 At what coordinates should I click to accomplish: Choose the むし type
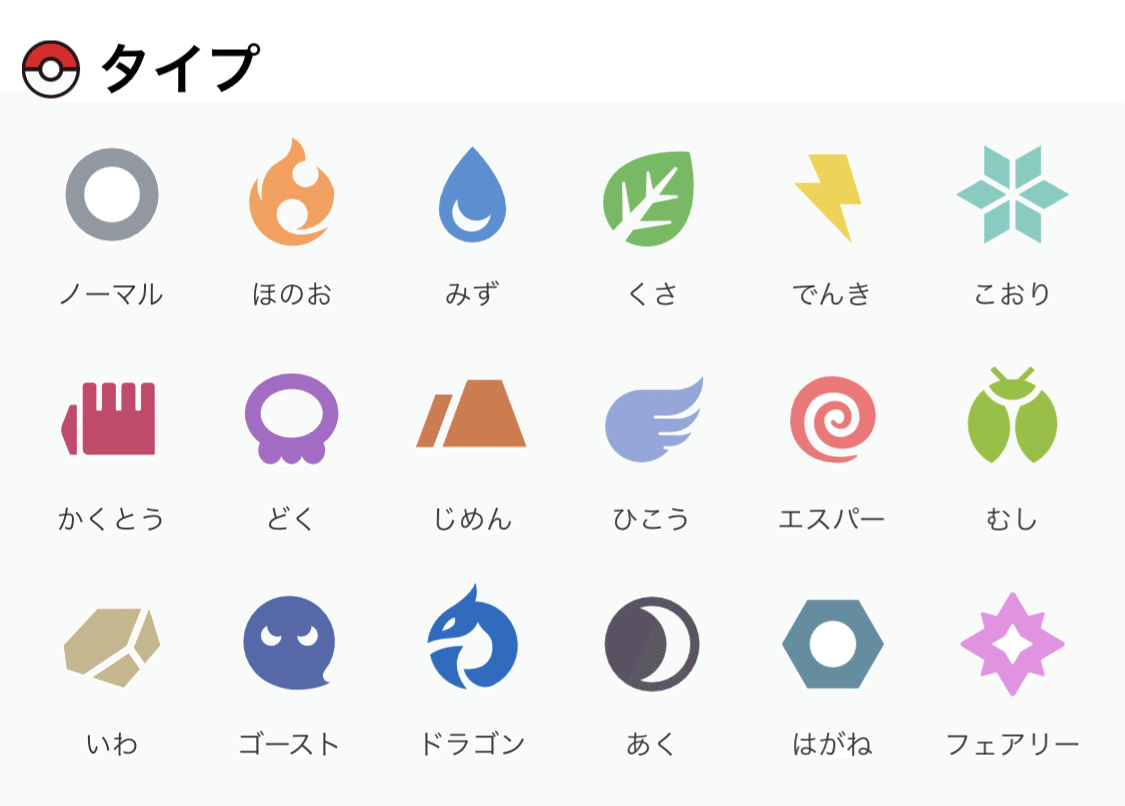click(1012, 417)
